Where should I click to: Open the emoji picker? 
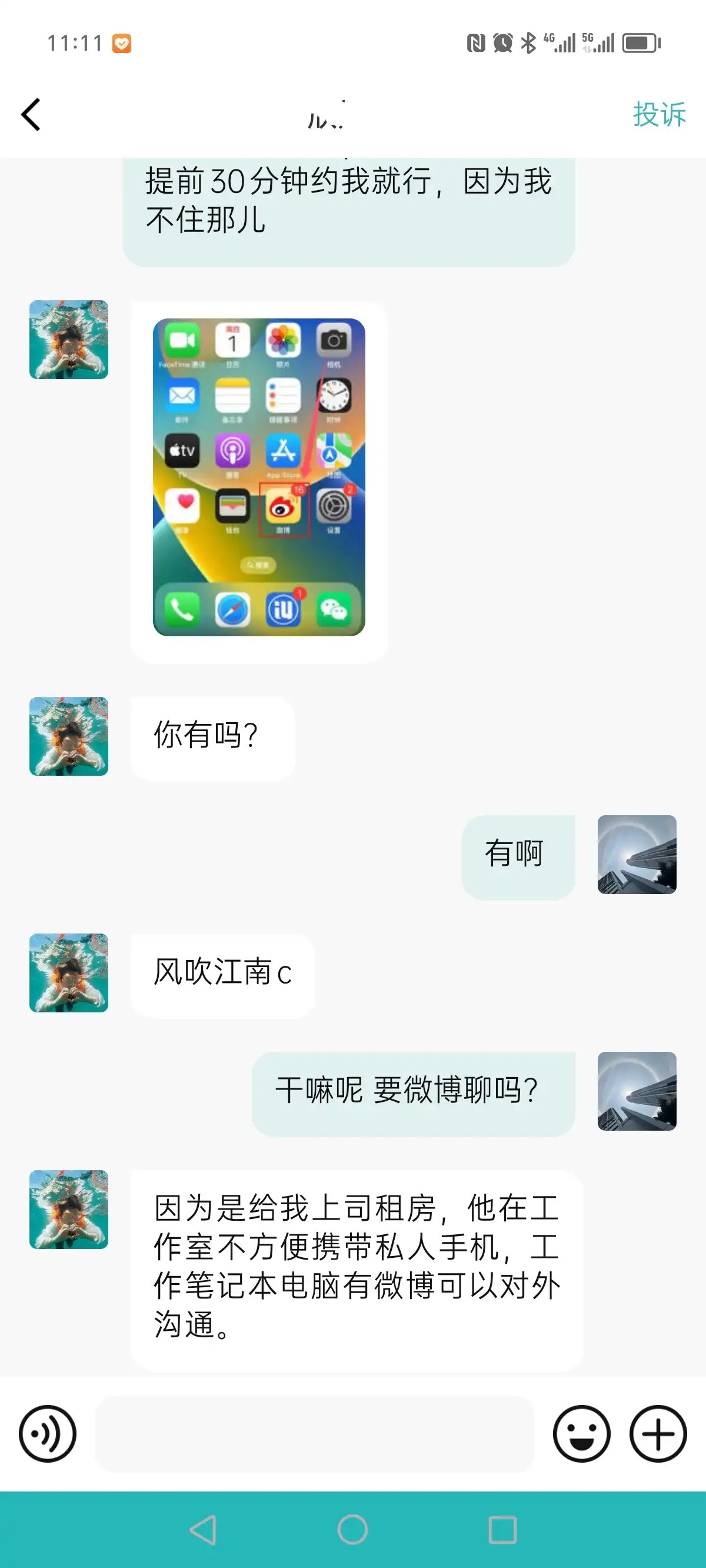click(581, 1433)
